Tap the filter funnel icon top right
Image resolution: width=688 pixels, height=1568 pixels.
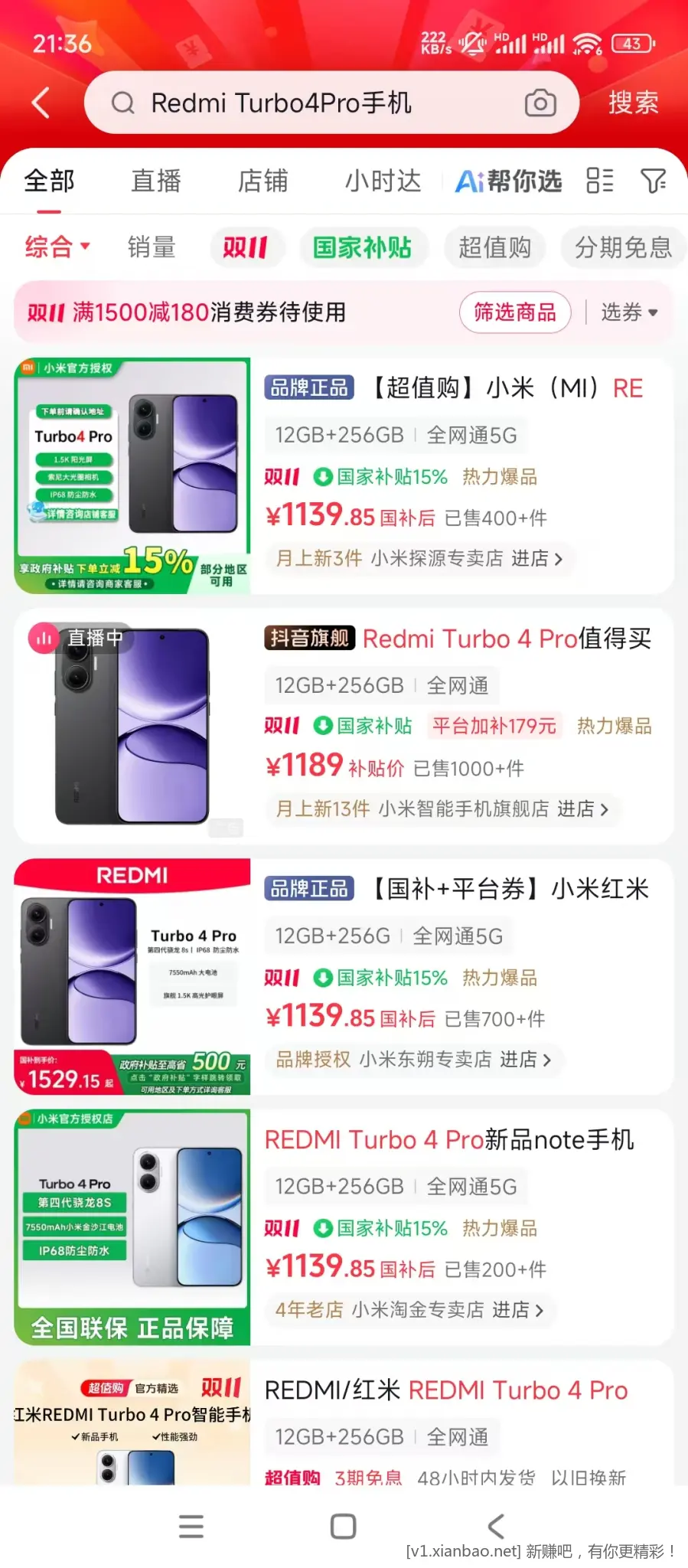[654, 181]
